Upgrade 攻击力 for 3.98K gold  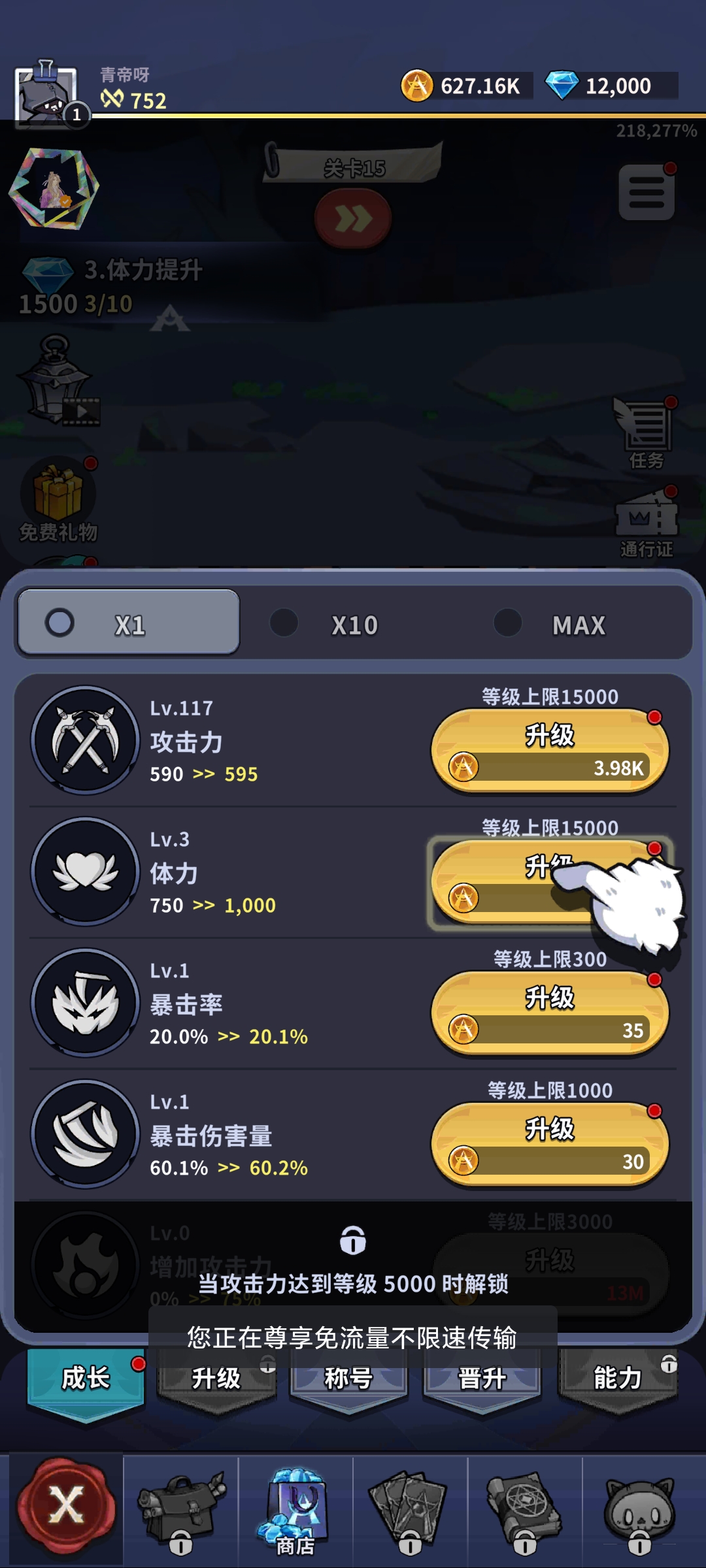[x=549, y=751]
